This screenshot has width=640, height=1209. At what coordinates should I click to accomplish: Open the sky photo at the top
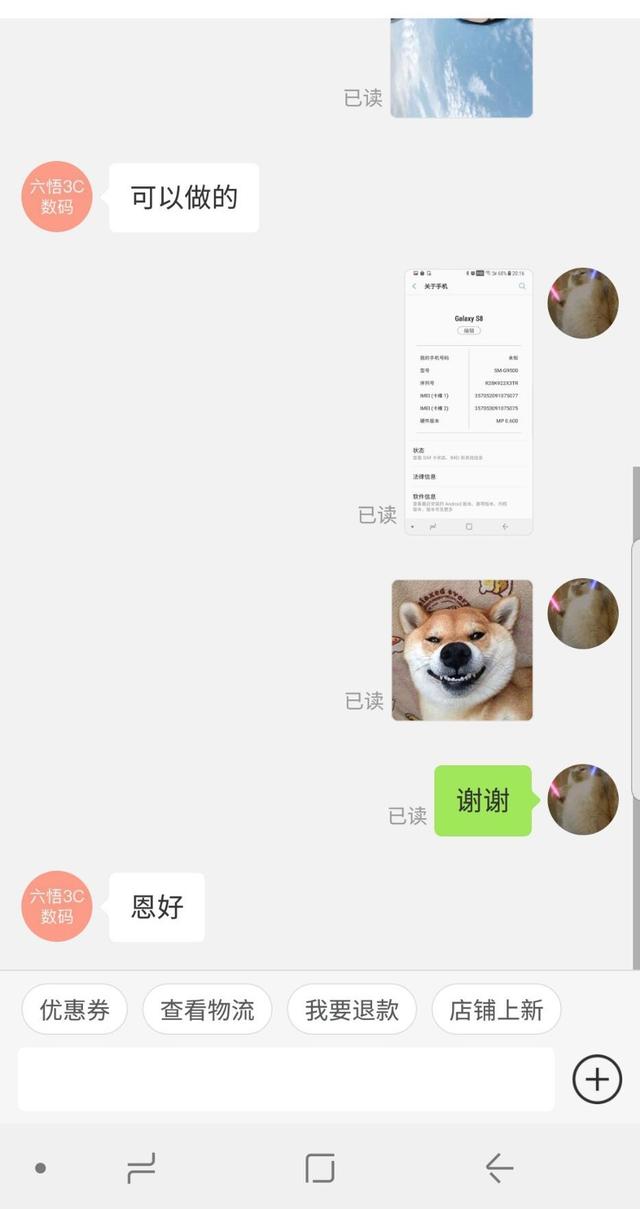[x=461, y=68]
